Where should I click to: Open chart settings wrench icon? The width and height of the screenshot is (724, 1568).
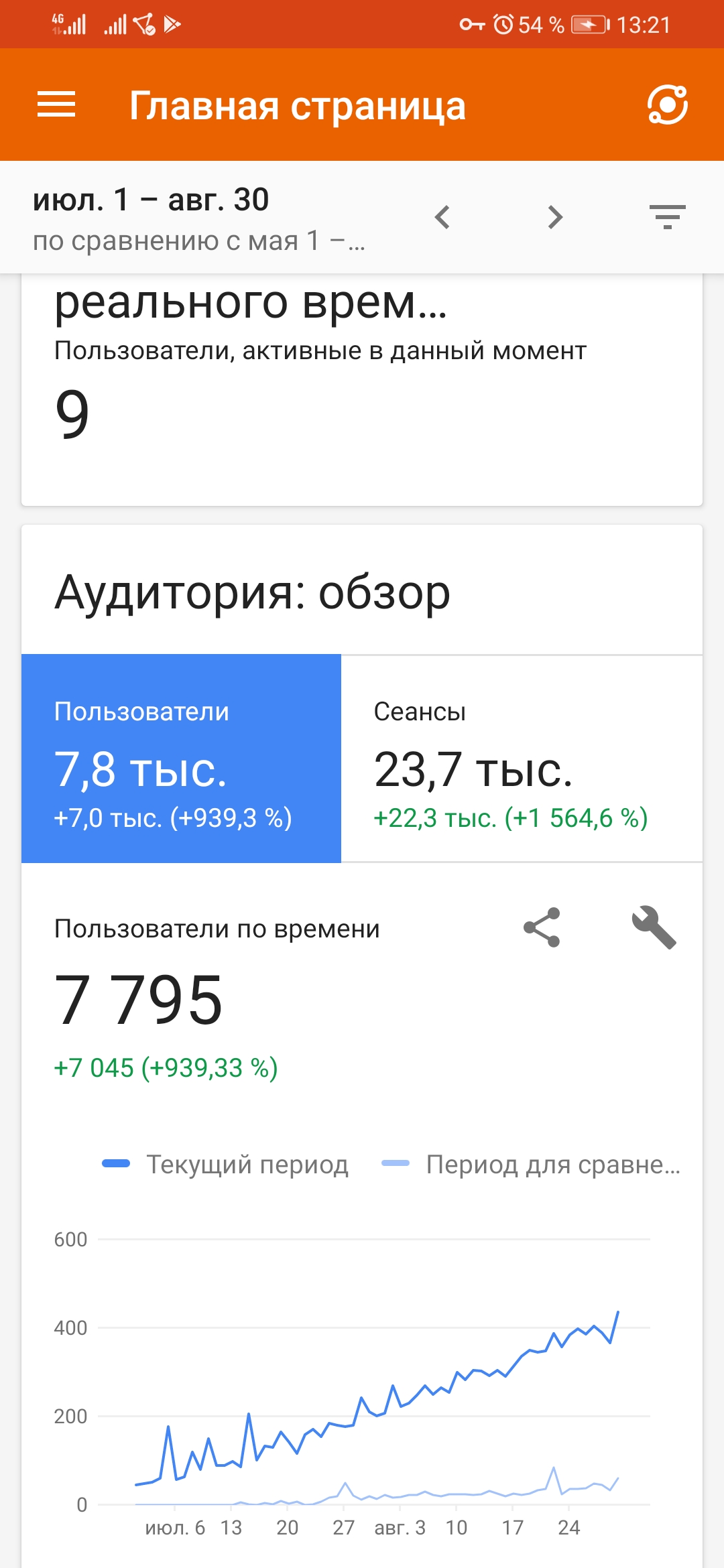tap(654, 927)
